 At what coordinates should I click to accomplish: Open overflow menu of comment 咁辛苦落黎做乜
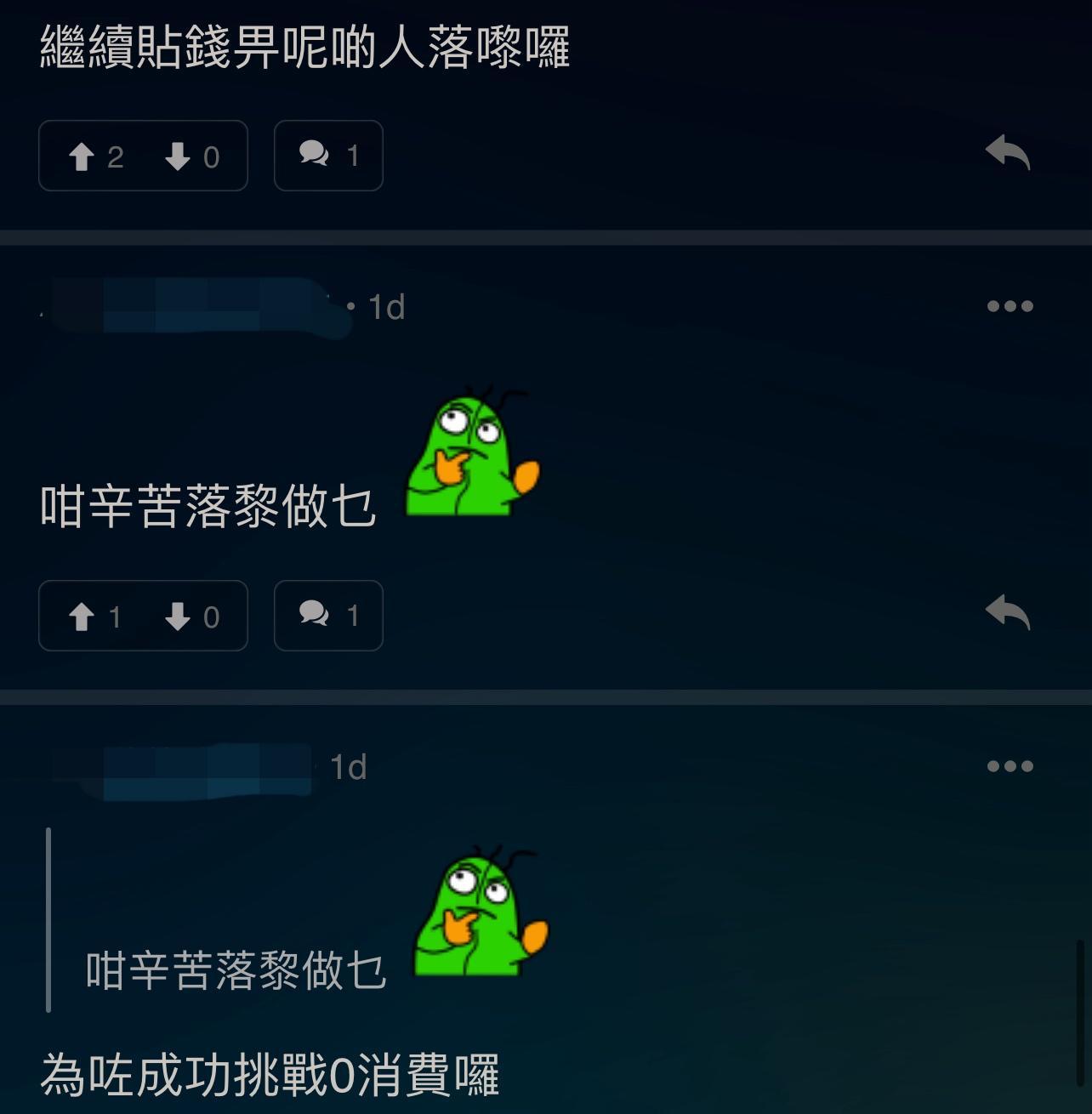pyautogui.click(x=1010, y=306)
